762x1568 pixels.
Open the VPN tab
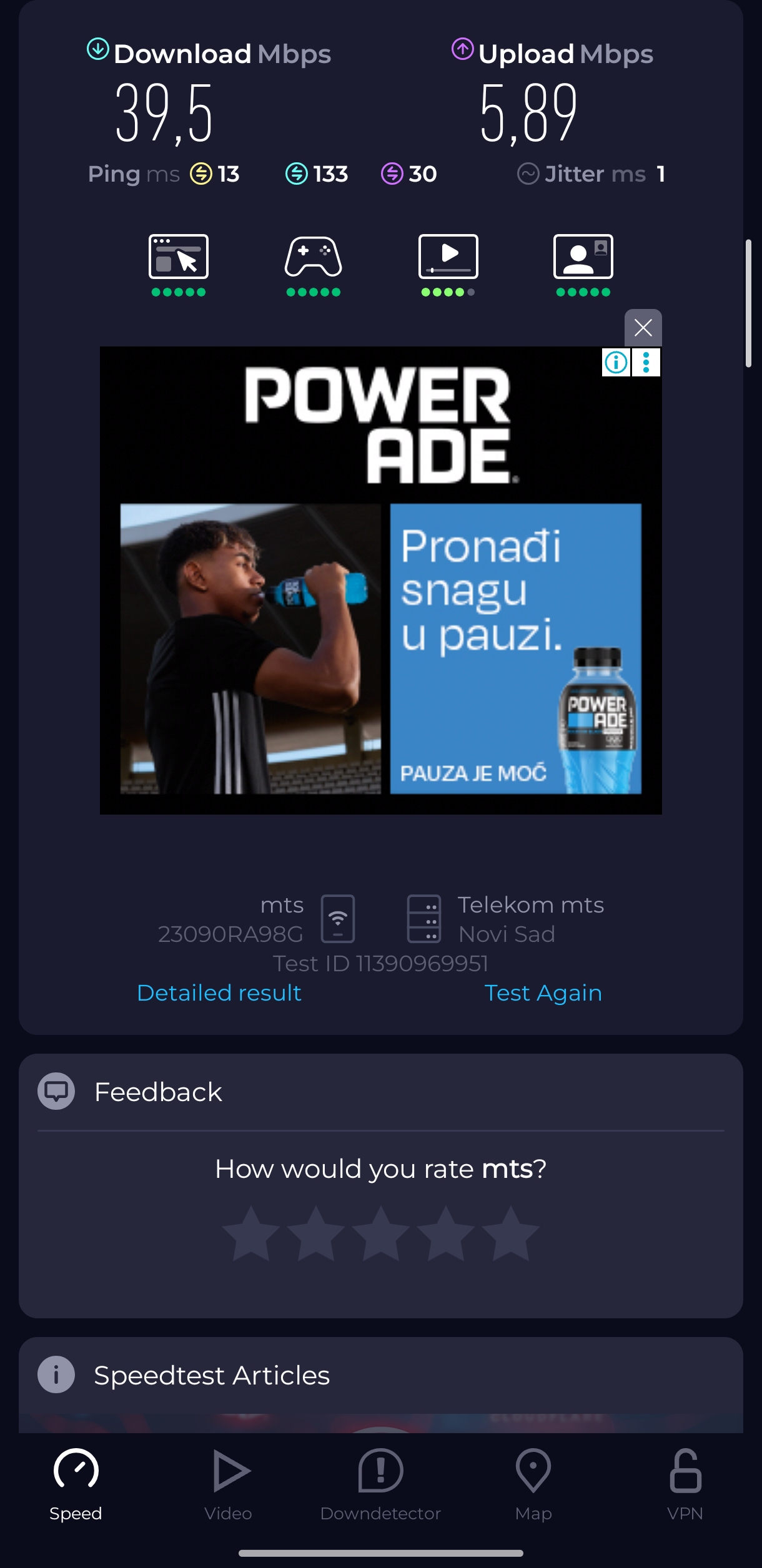click(x=685, y=1486)
